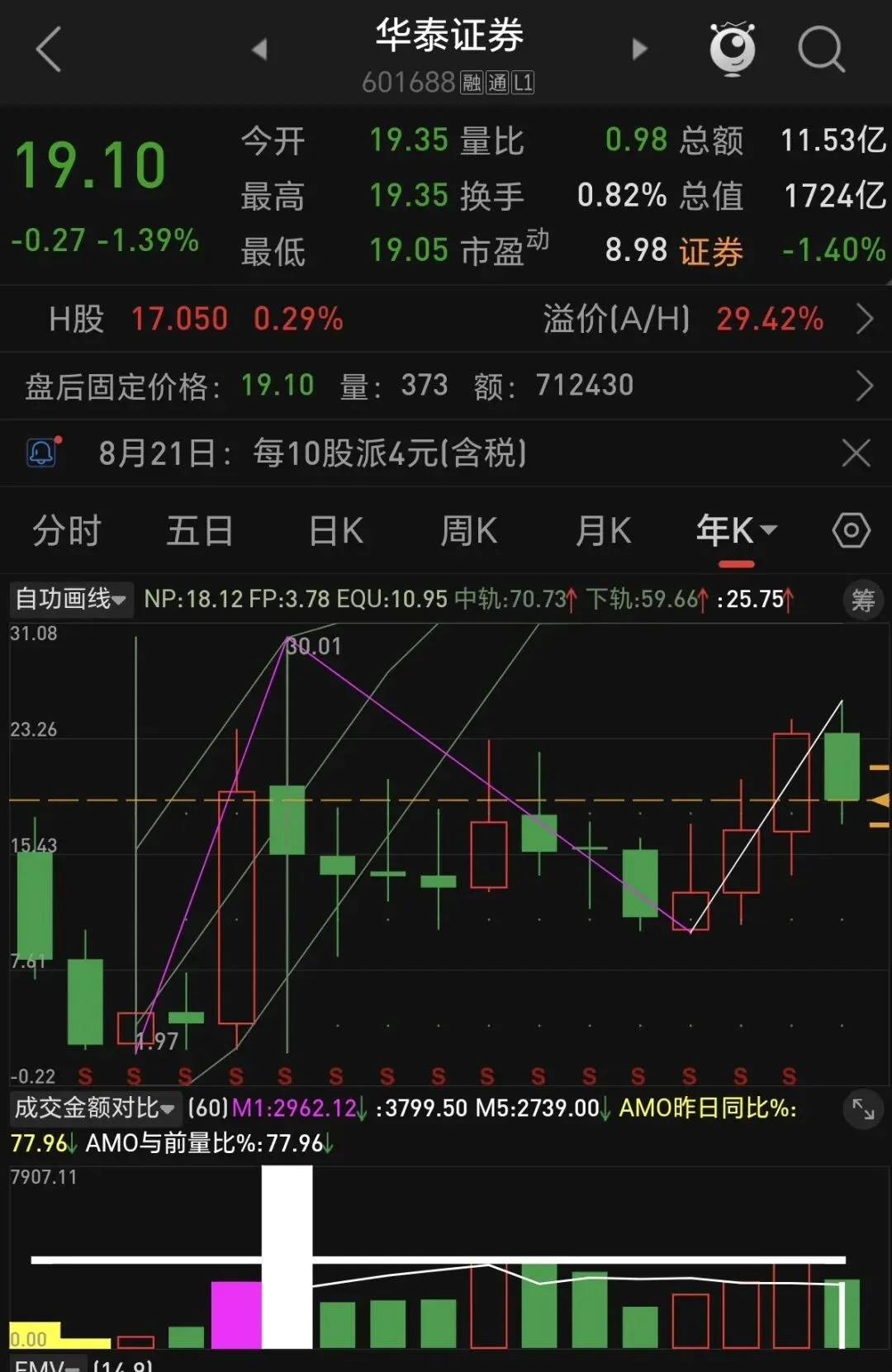892x1372 pixels.
Task: Change the 成交金额对比 indicator
Action: click(x=95, y=1108)
